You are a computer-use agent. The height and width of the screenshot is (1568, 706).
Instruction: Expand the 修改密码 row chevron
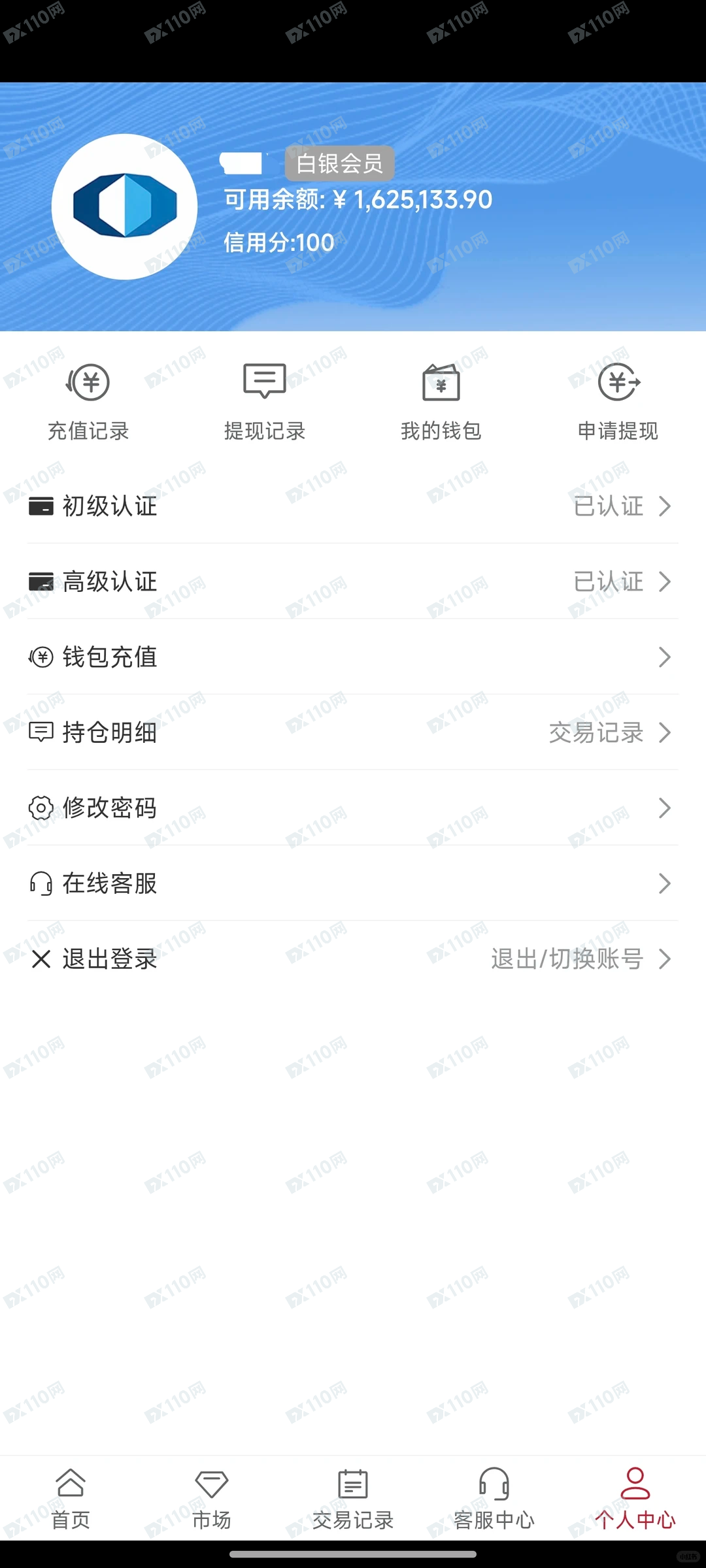(664, 808)
